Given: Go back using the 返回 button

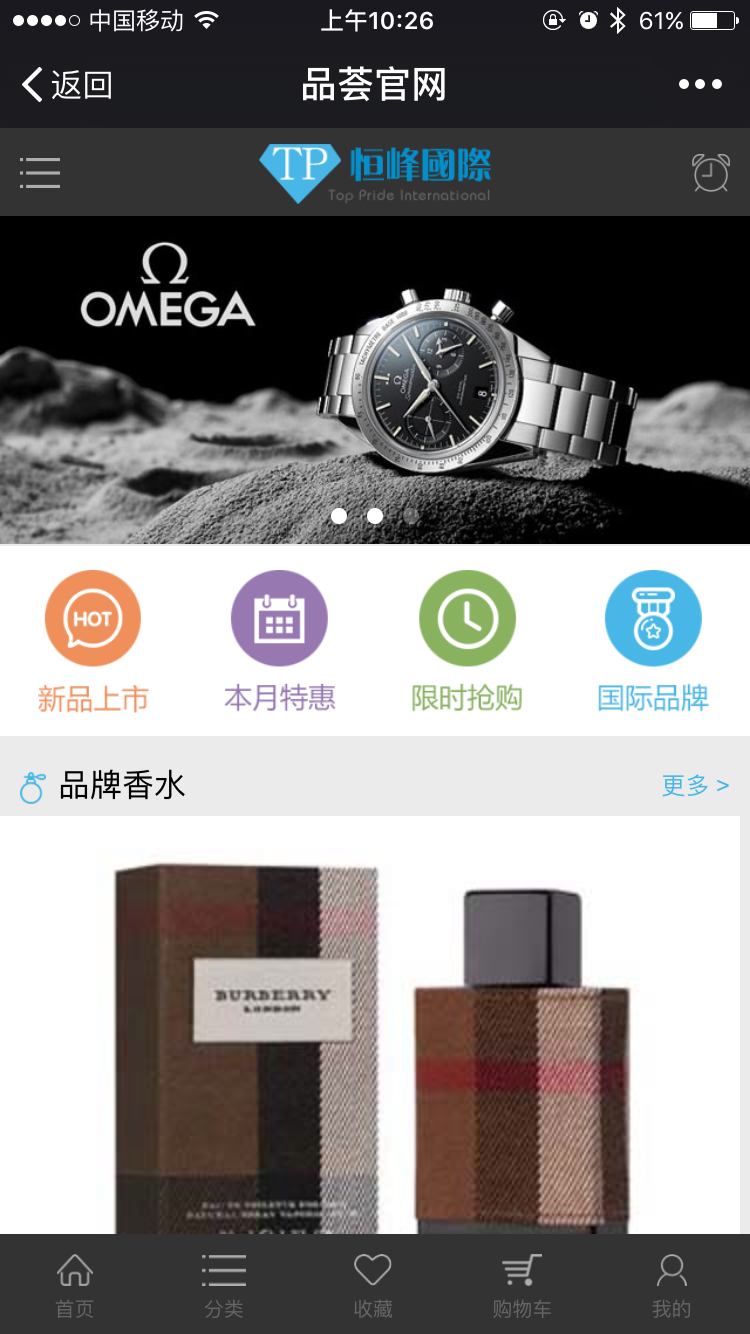Looking at the screenshot, I should [67, 85].
